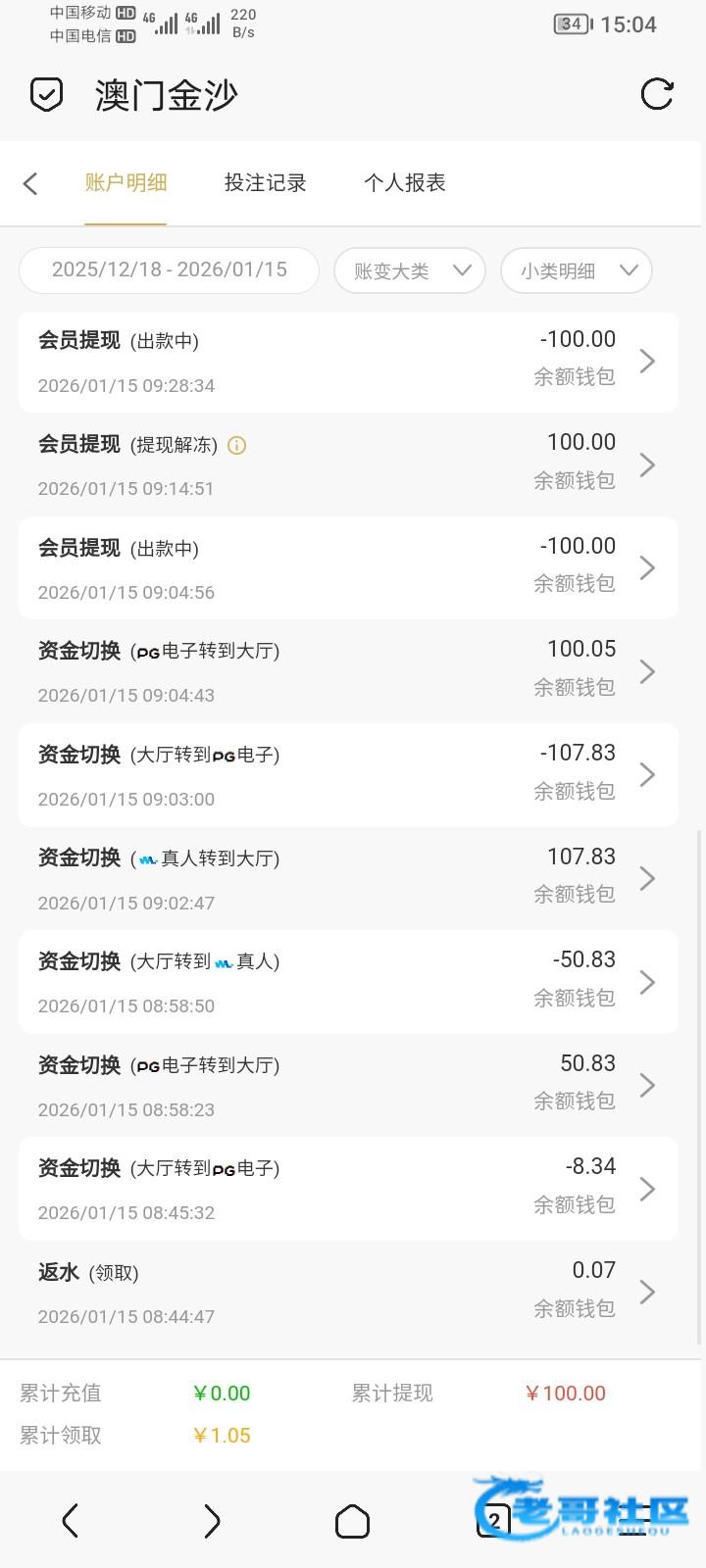Open the -8.34 大厅转到PG电子 record

click(348, 1189)
